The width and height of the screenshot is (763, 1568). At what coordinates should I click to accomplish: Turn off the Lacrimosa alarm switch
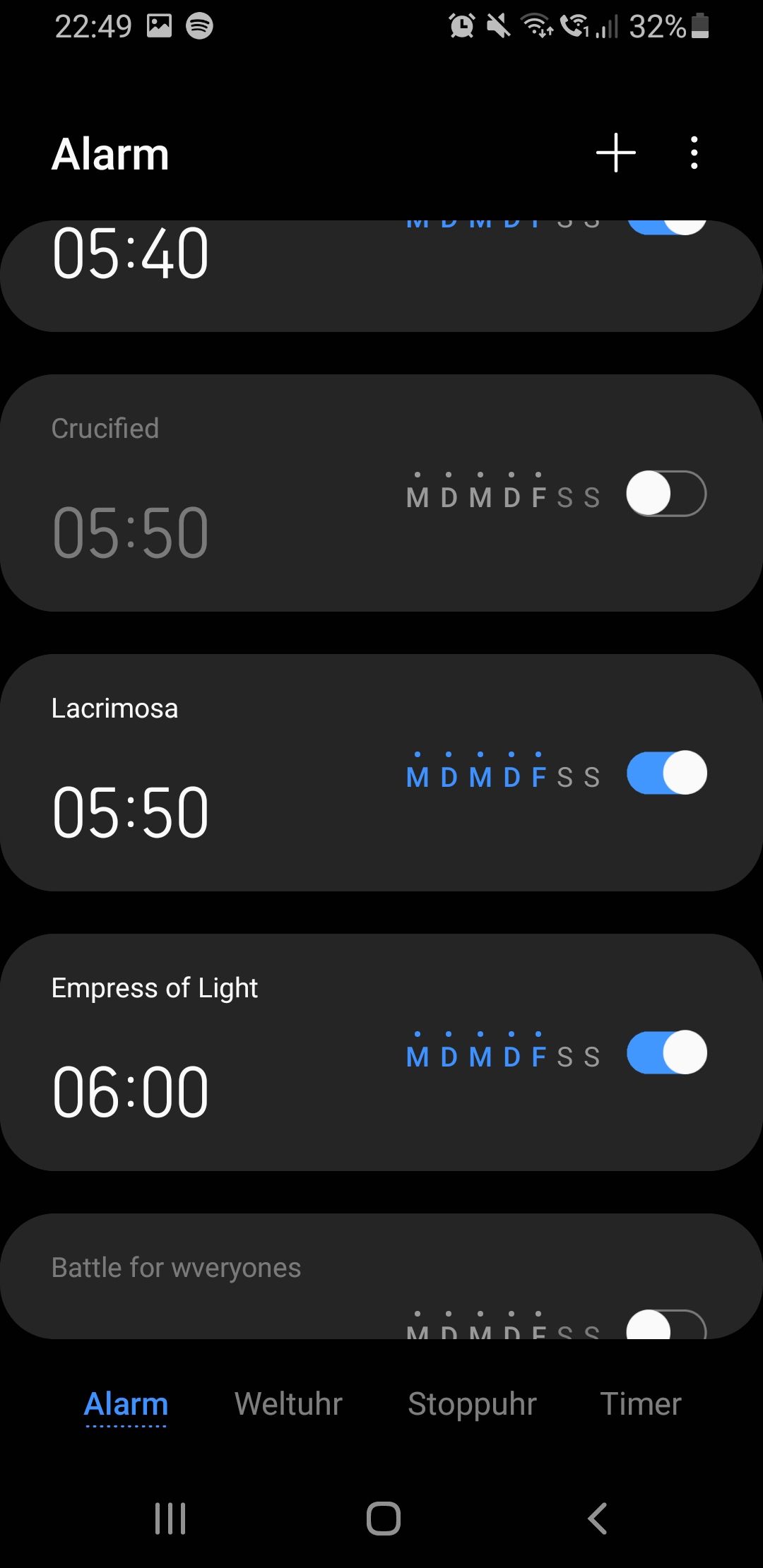coord(666,773)
